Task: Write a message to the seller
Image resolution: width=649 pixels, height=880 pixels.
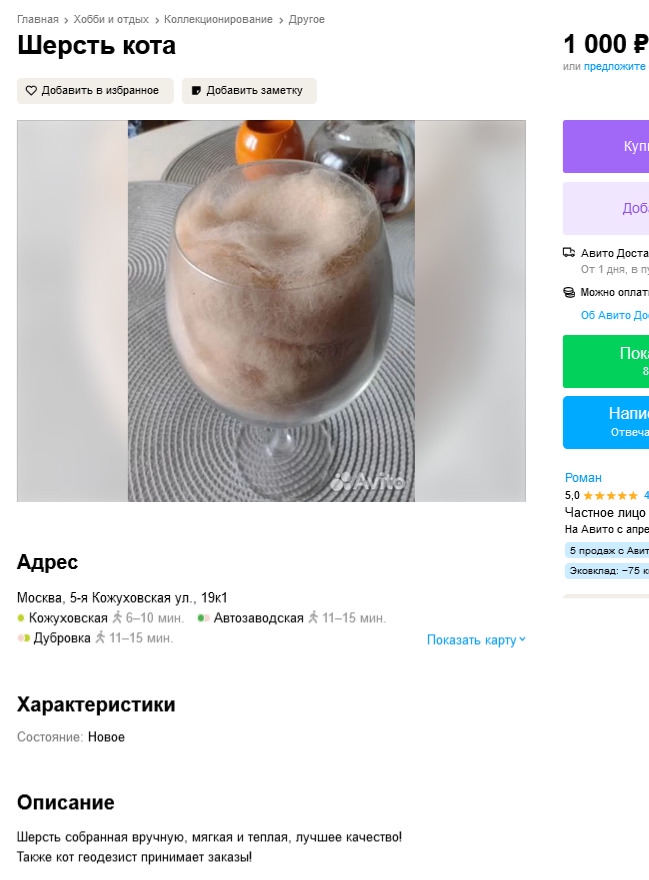Action: point(606,422)
